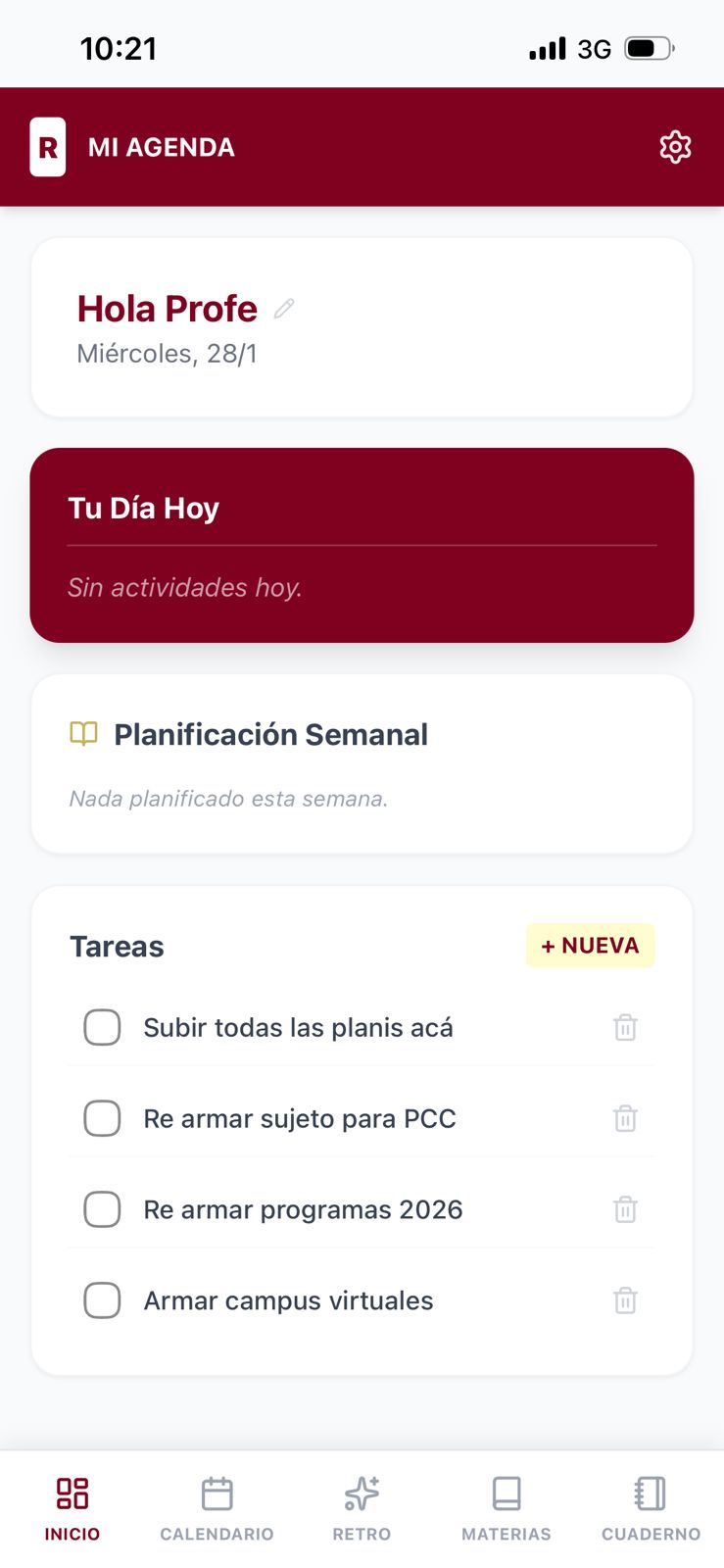Screen dimensions: 724x1568
Task: Open the Cuaderno notebook icon
Action: (x=650, y=1494)
